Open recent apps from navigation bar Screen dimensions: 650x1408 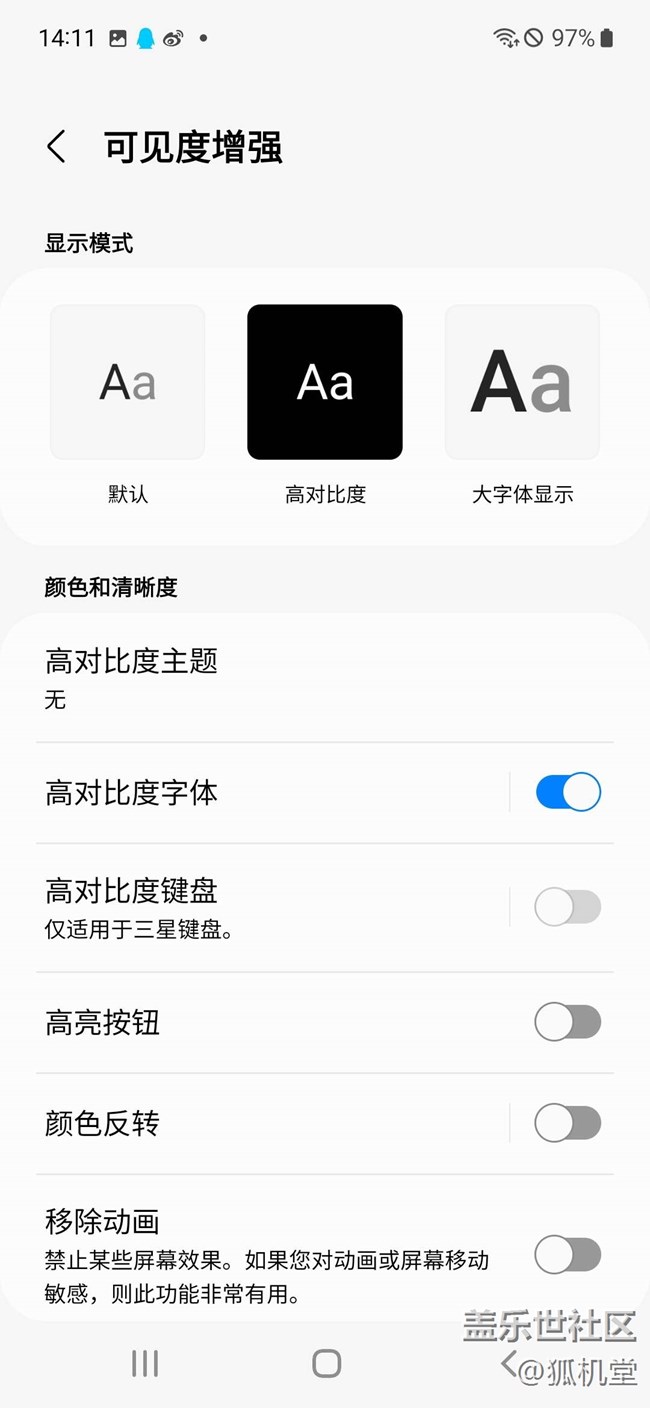145,1363
